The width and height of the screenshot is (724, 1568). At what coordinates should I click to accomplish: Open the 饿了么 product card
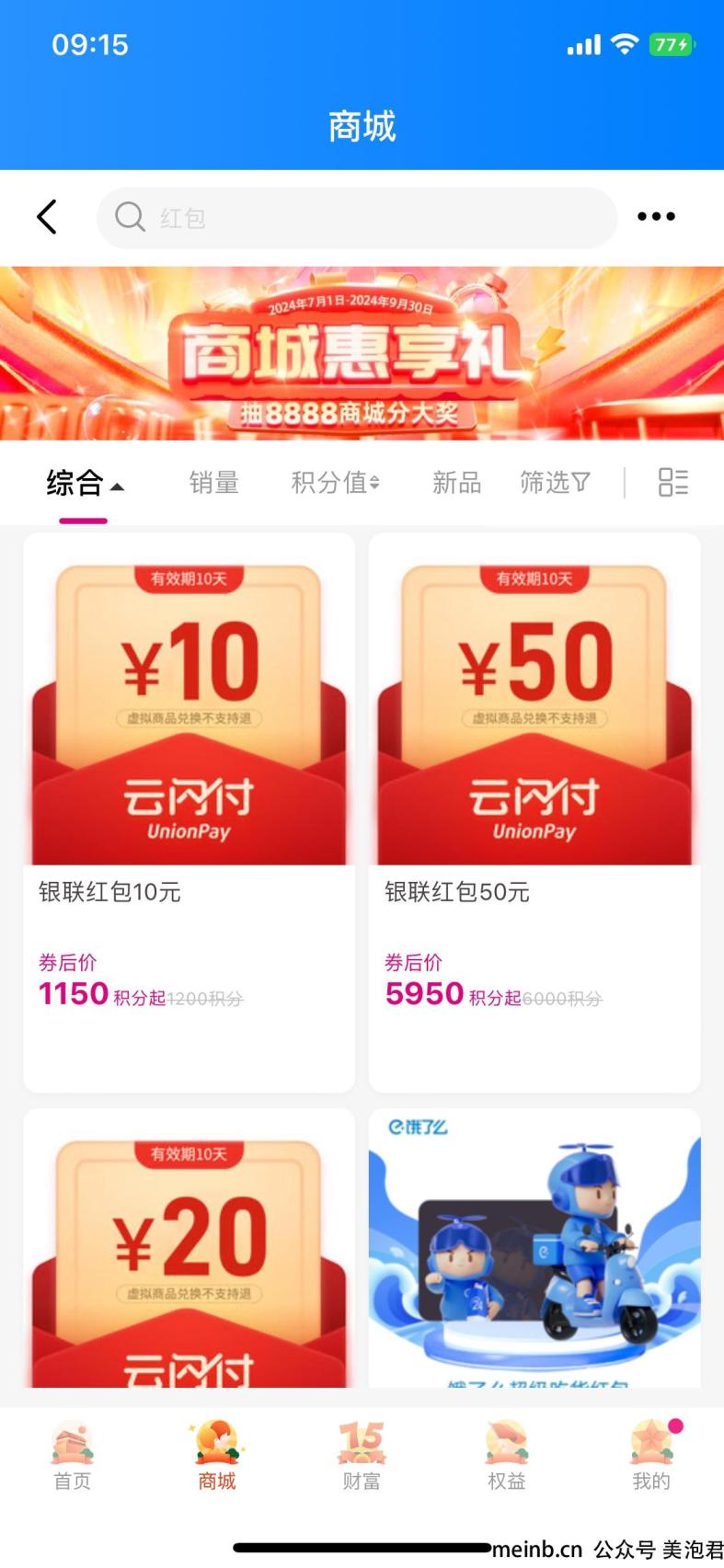coord(534,1248)
